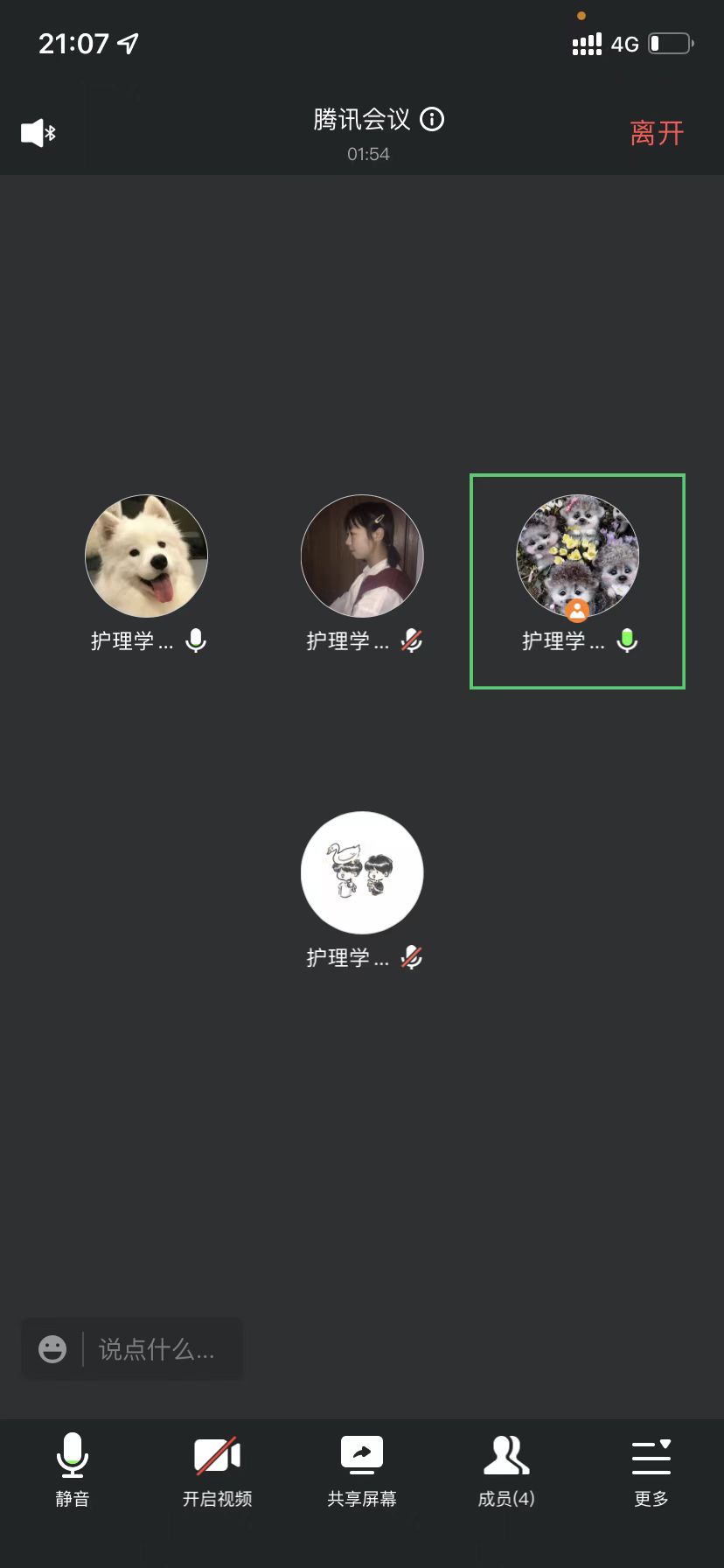
Task: Select the participant with girl profile photo
Action: (x=362, y=556)
